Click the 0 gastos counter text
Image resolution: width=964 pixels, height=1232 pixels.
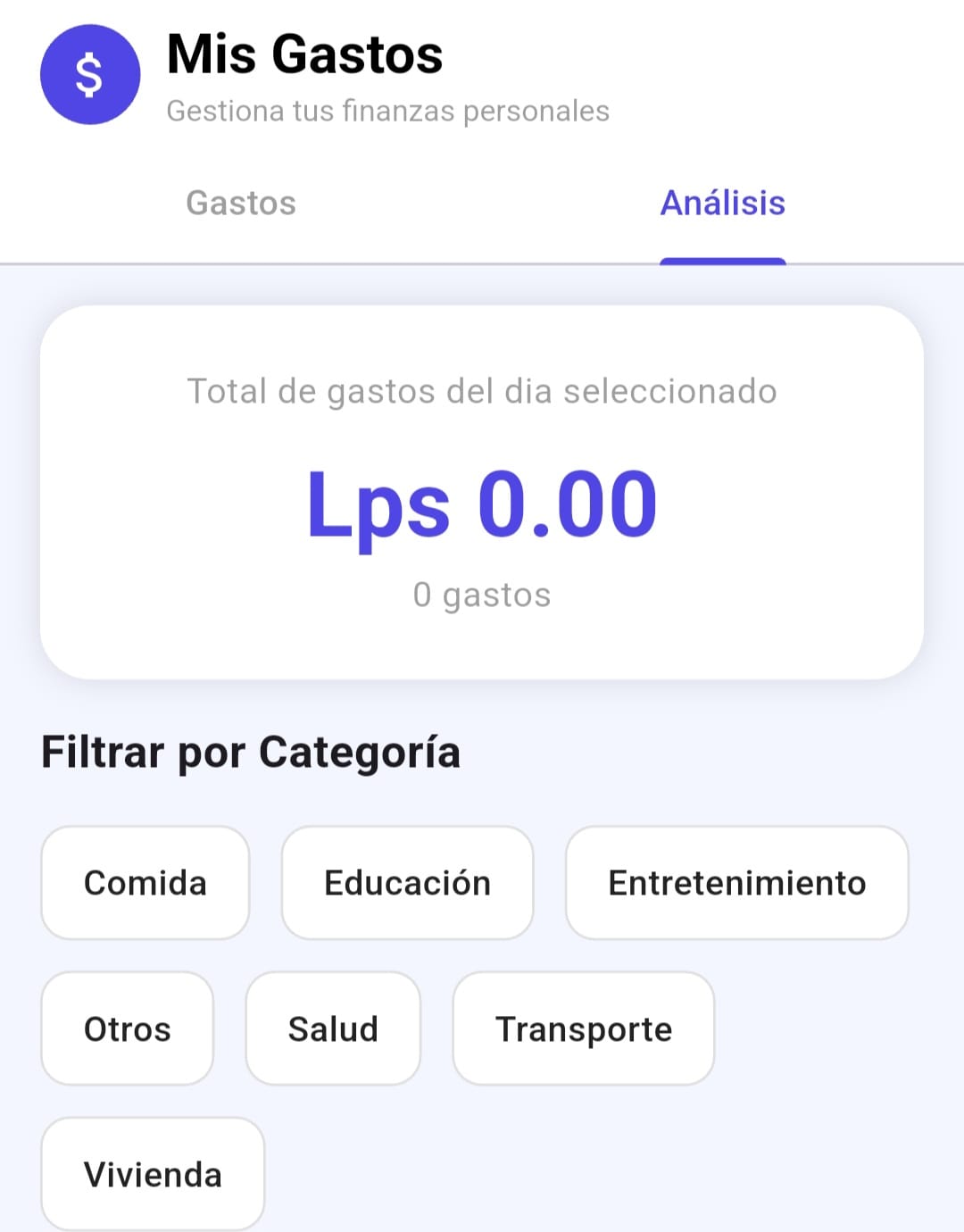pos(482,595)
